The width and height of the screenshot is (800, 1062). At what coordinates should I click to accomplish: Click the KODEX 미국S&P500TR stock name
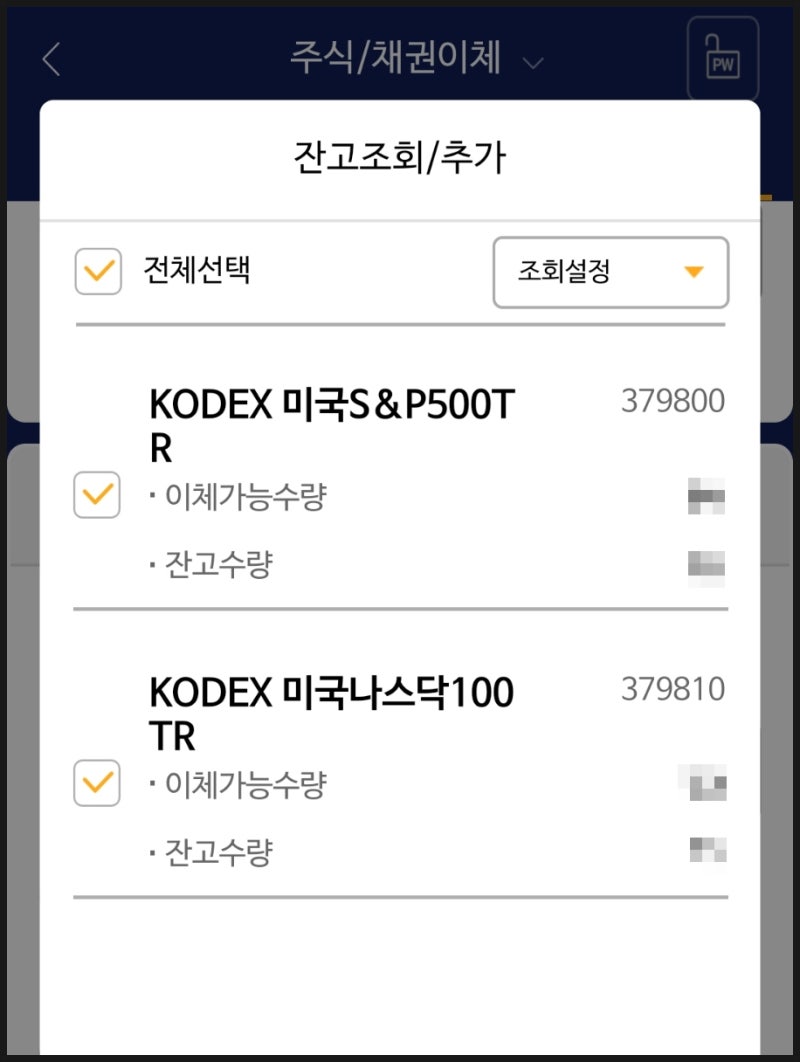(x=330, y=404)
